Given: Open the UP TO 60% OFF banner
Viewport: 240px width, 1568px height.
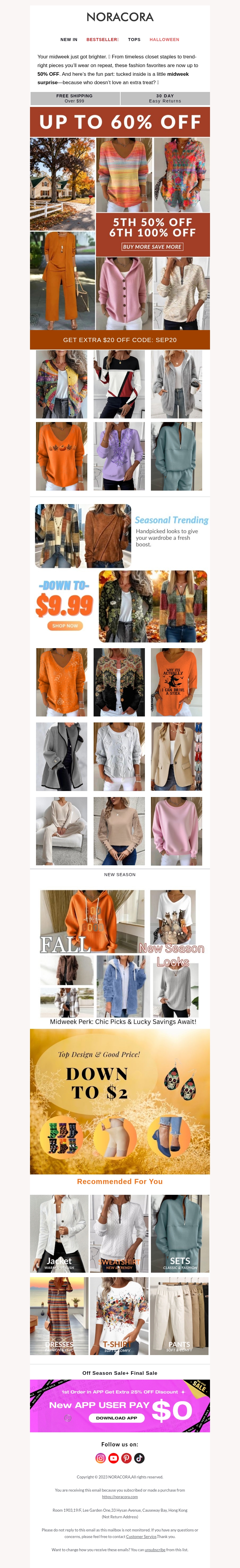Looking at the screenshot, I should (x=120, y=122).
